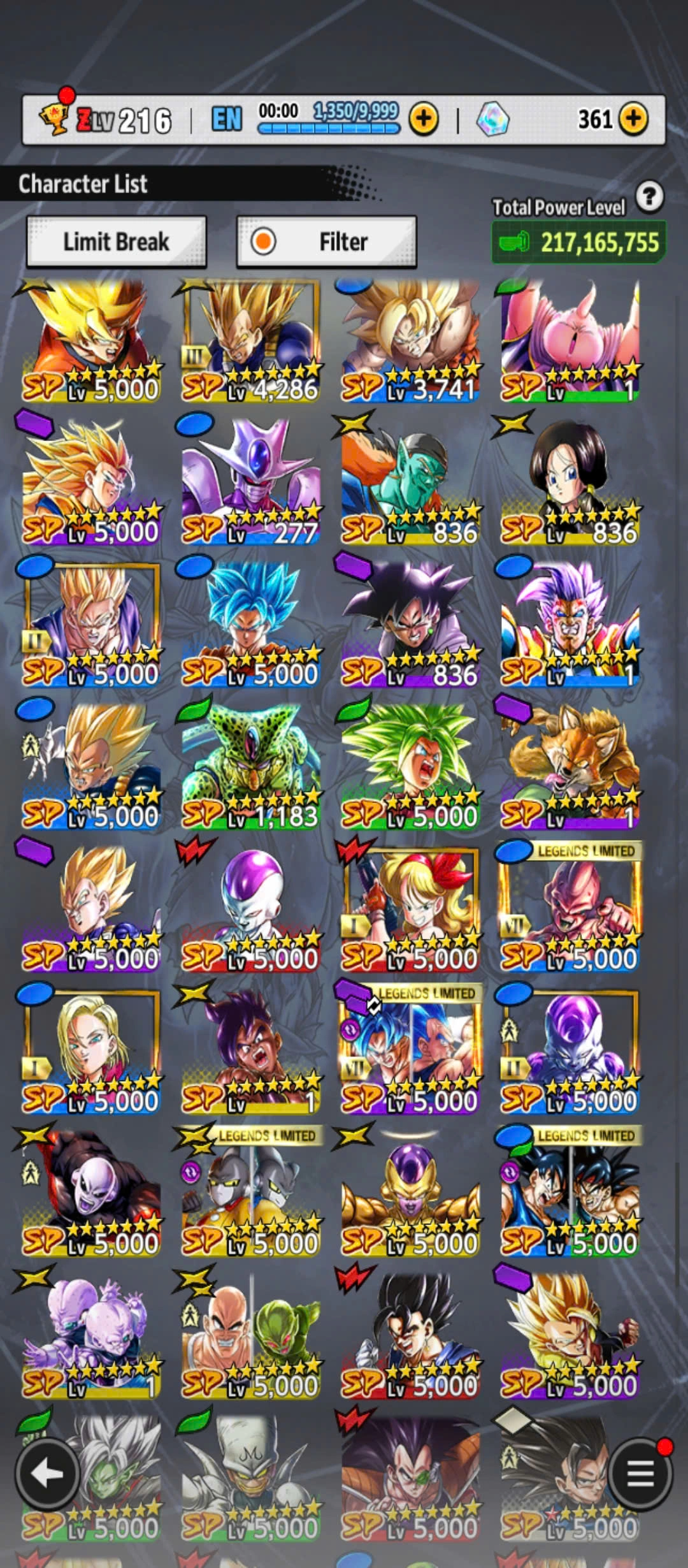Screen dimensions: 688x1568
Task: Open the level 3,741 character card
Action: [410, 341]
